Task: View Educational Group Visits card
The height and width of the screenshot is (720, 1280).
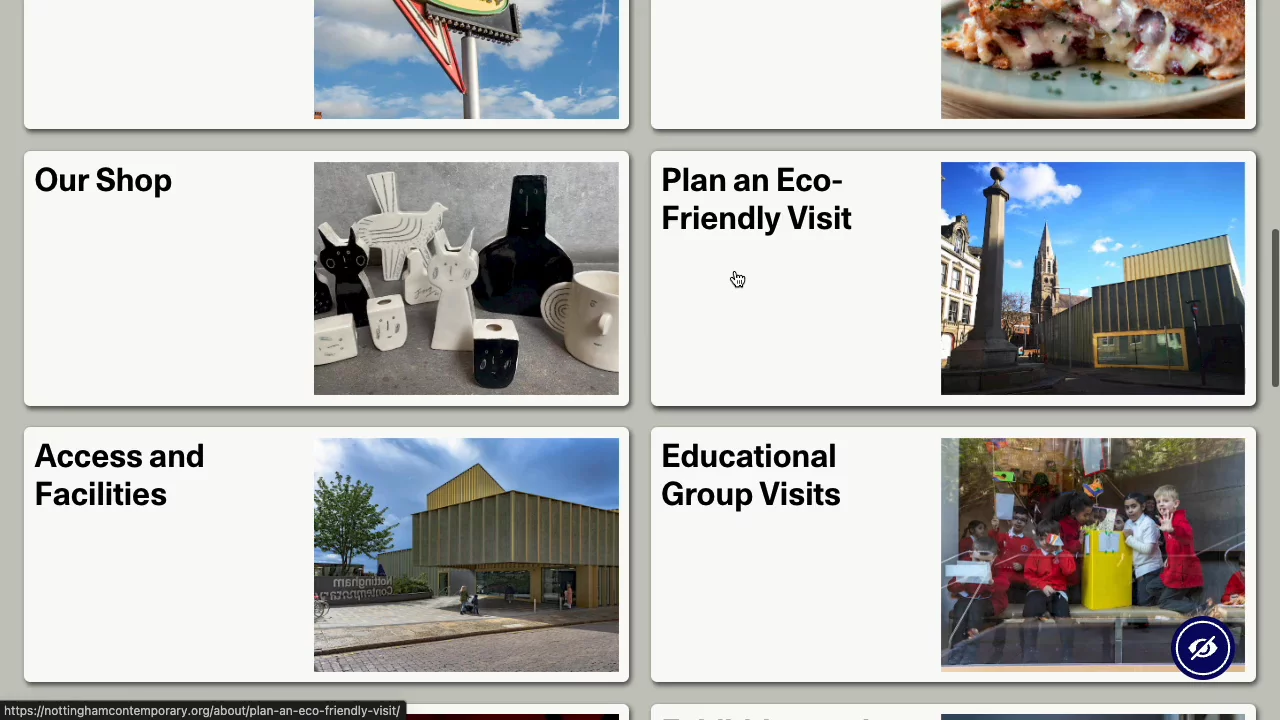Action: click(750, 475)
